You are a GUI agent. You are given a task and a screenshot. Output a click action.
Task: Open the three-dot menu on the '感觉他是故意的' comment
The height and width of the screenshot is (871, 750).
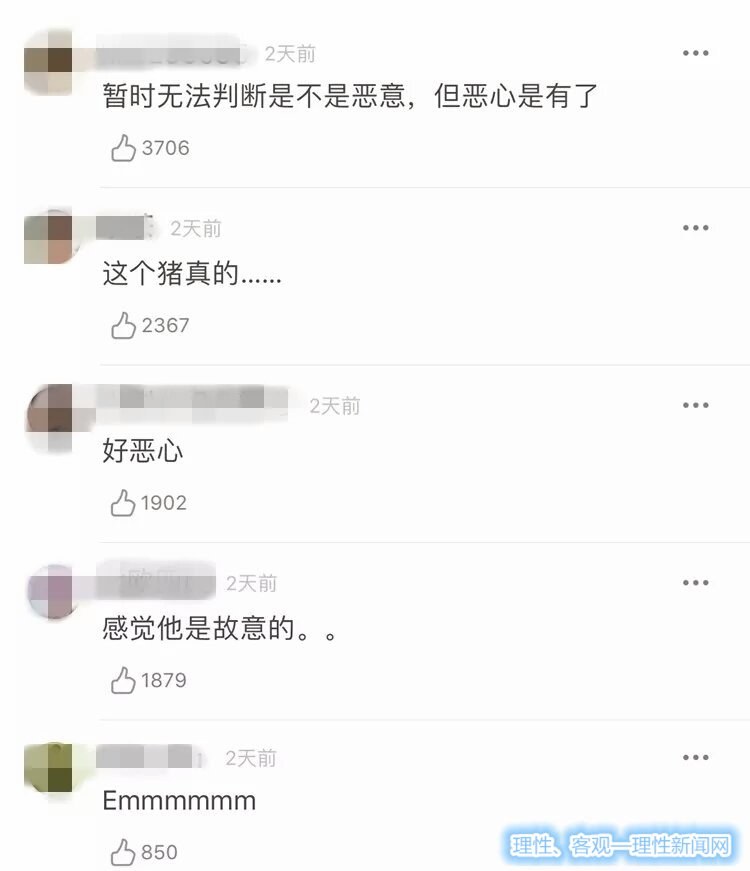coord(695,582)
